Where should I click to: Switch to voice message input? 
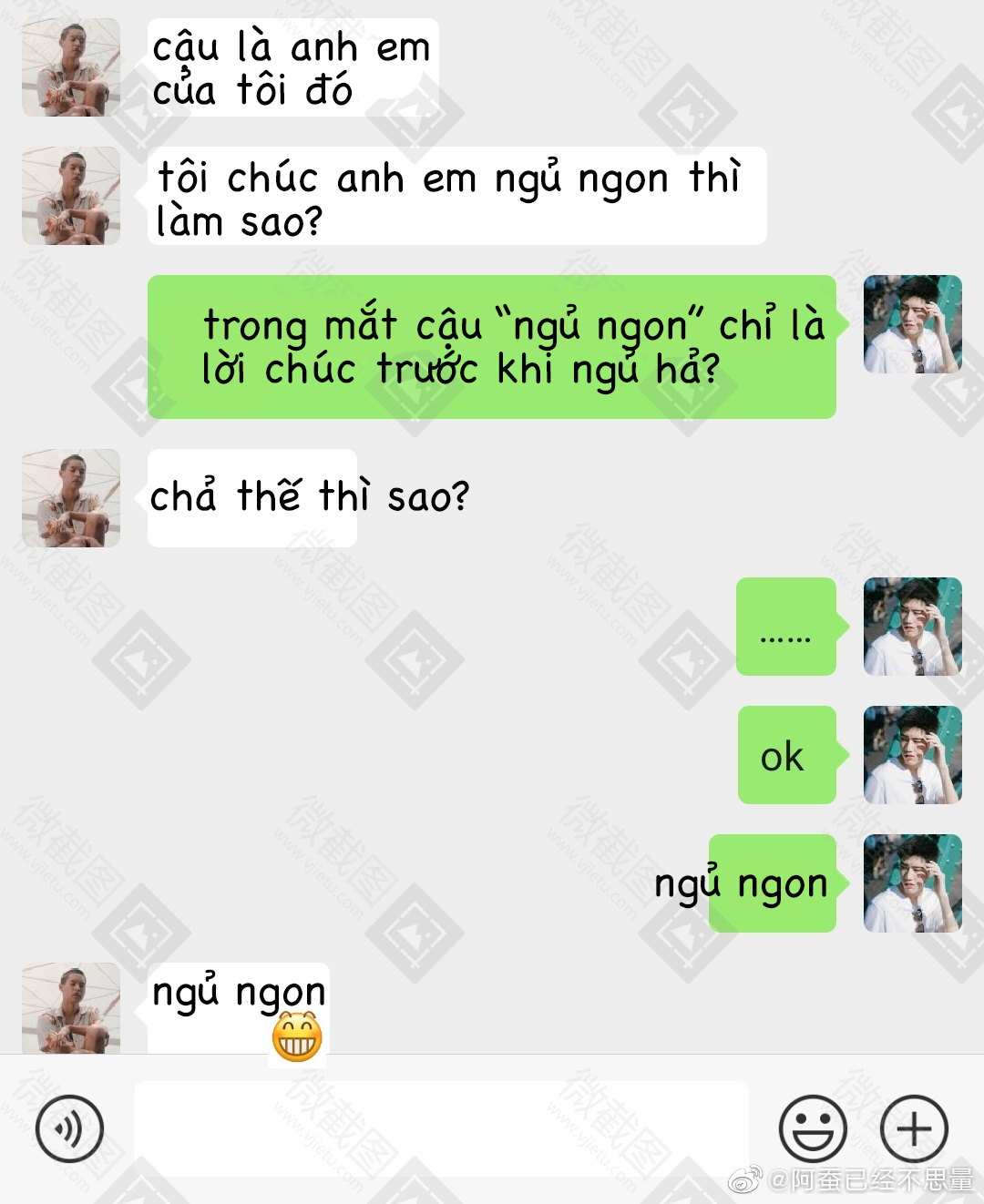click(69, 1129)
